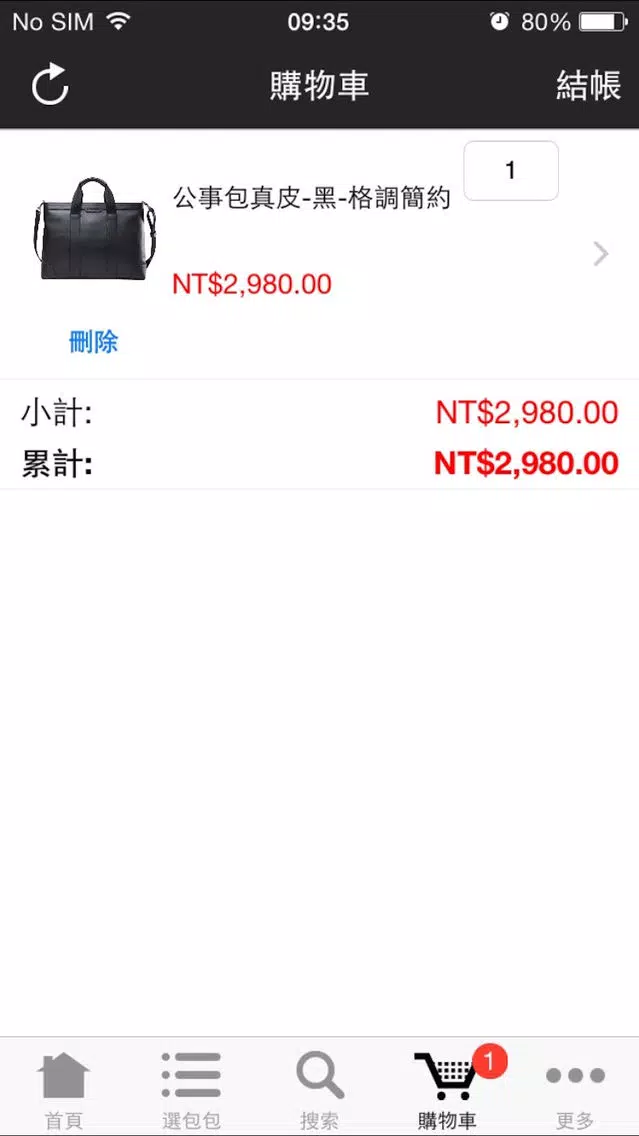
Task: Select the 購物車 cart tab
Action: pyautogui.click(x=447, y=1090)
